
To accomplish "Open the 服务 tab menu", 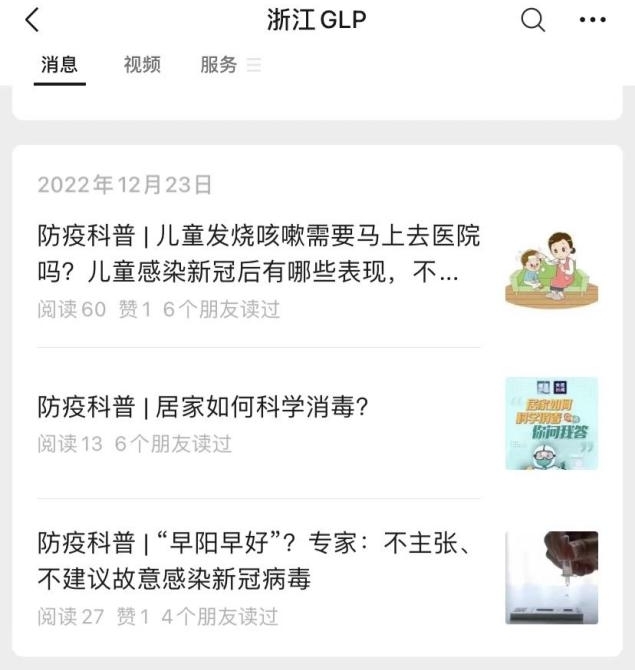I will (x=228, y=65).
